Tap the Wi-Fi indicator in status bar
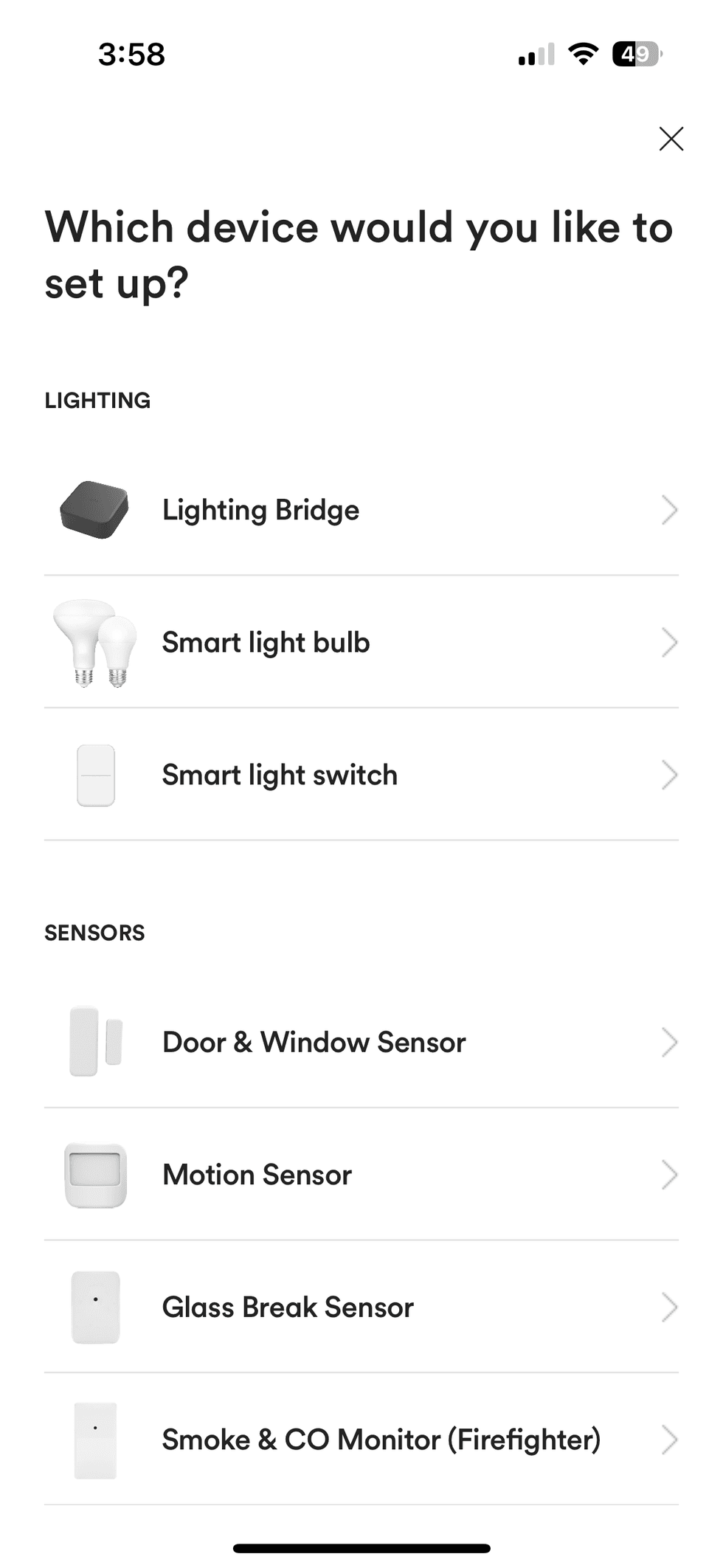The image size is (723, 1568). point(582,54)
